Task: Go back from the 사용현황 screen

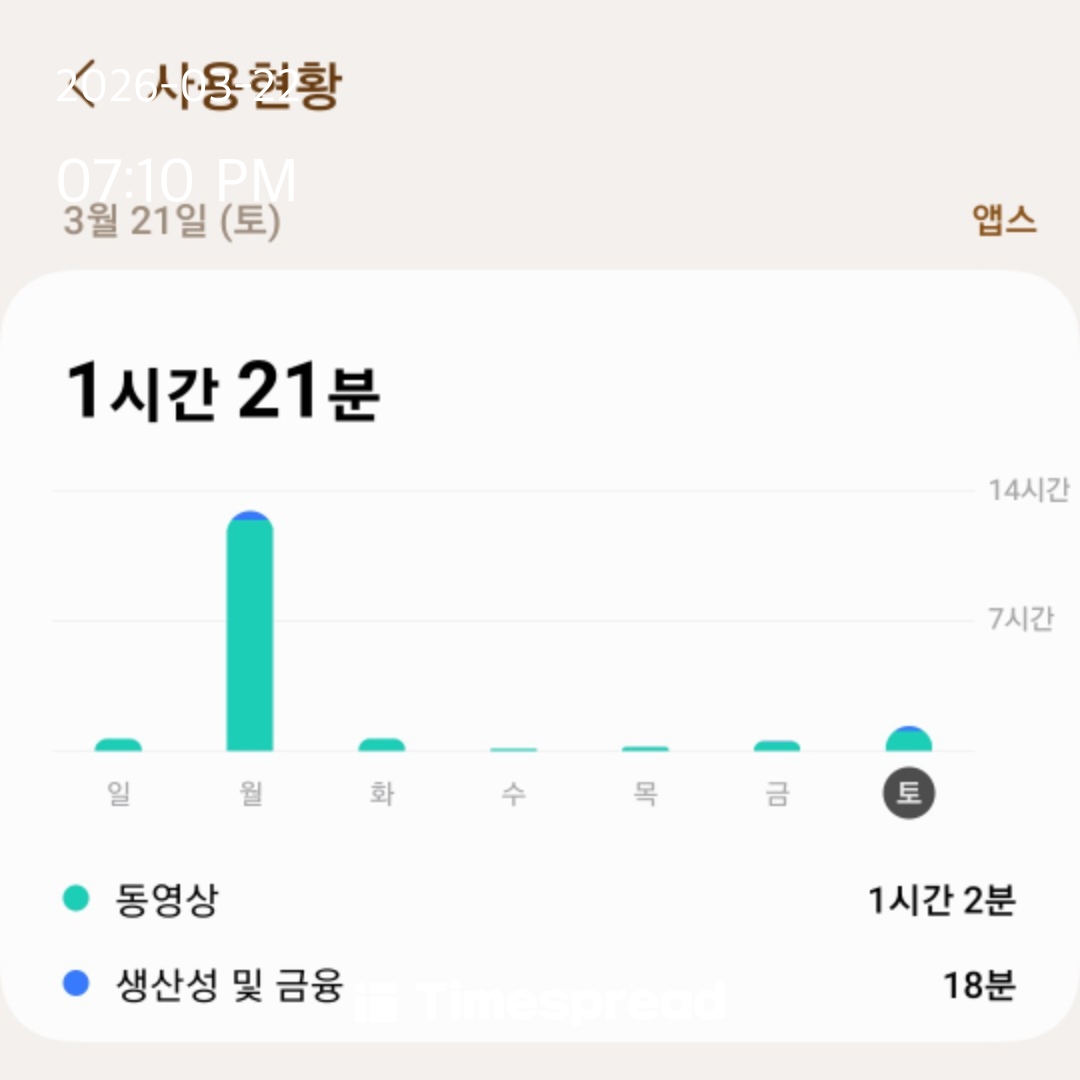Action: pos(84,84)
